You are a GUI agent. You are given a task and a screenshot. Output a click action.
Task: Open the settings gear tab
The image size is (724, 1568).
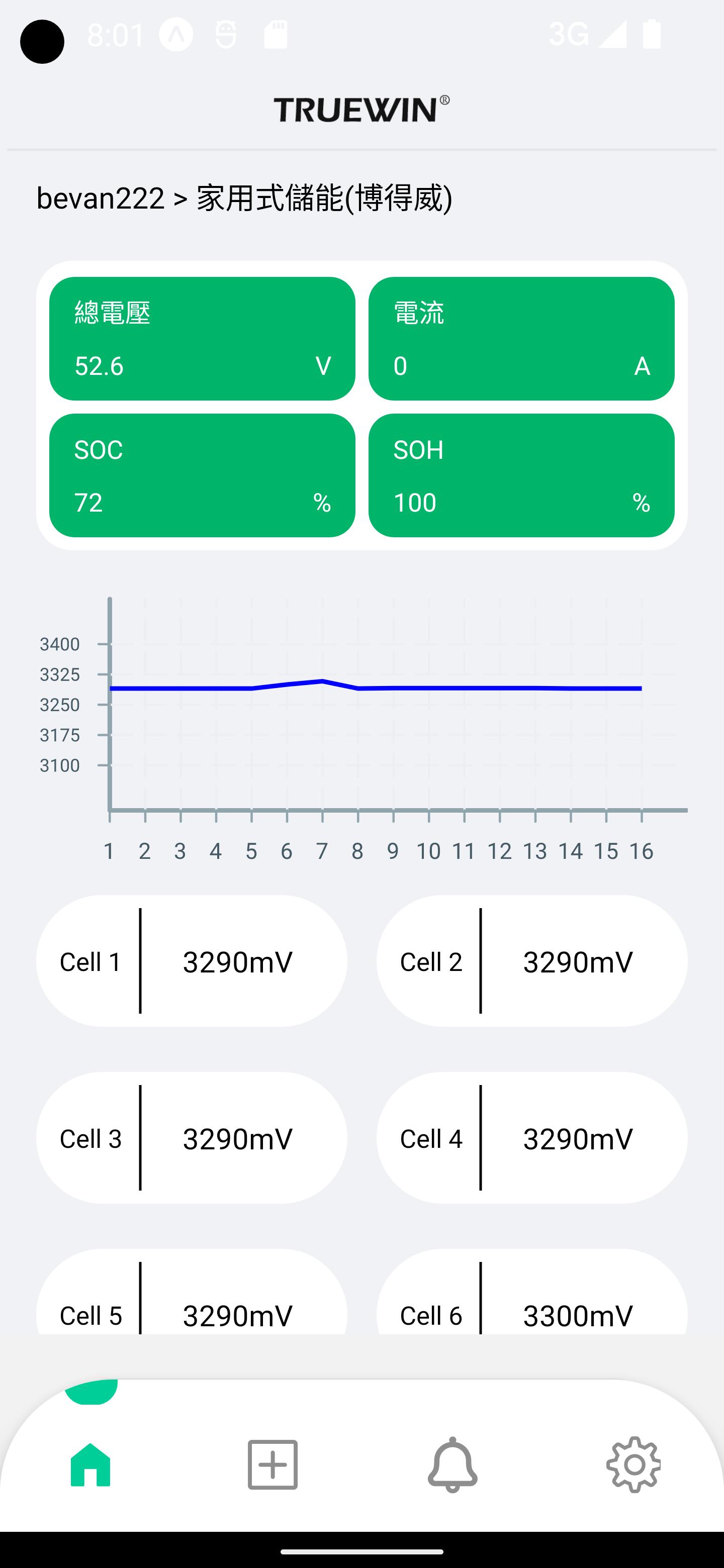[633, 1464]
